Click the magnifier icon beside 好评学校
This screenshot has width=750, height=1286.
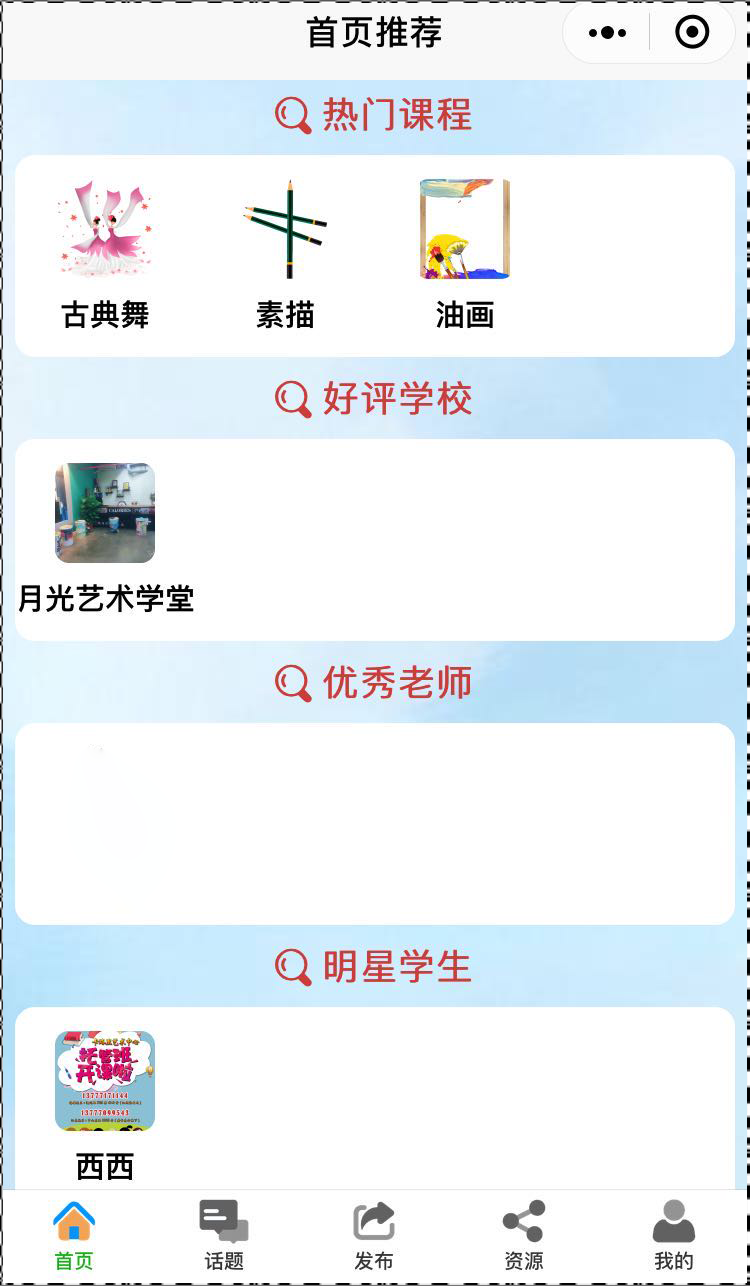[292, 398]
